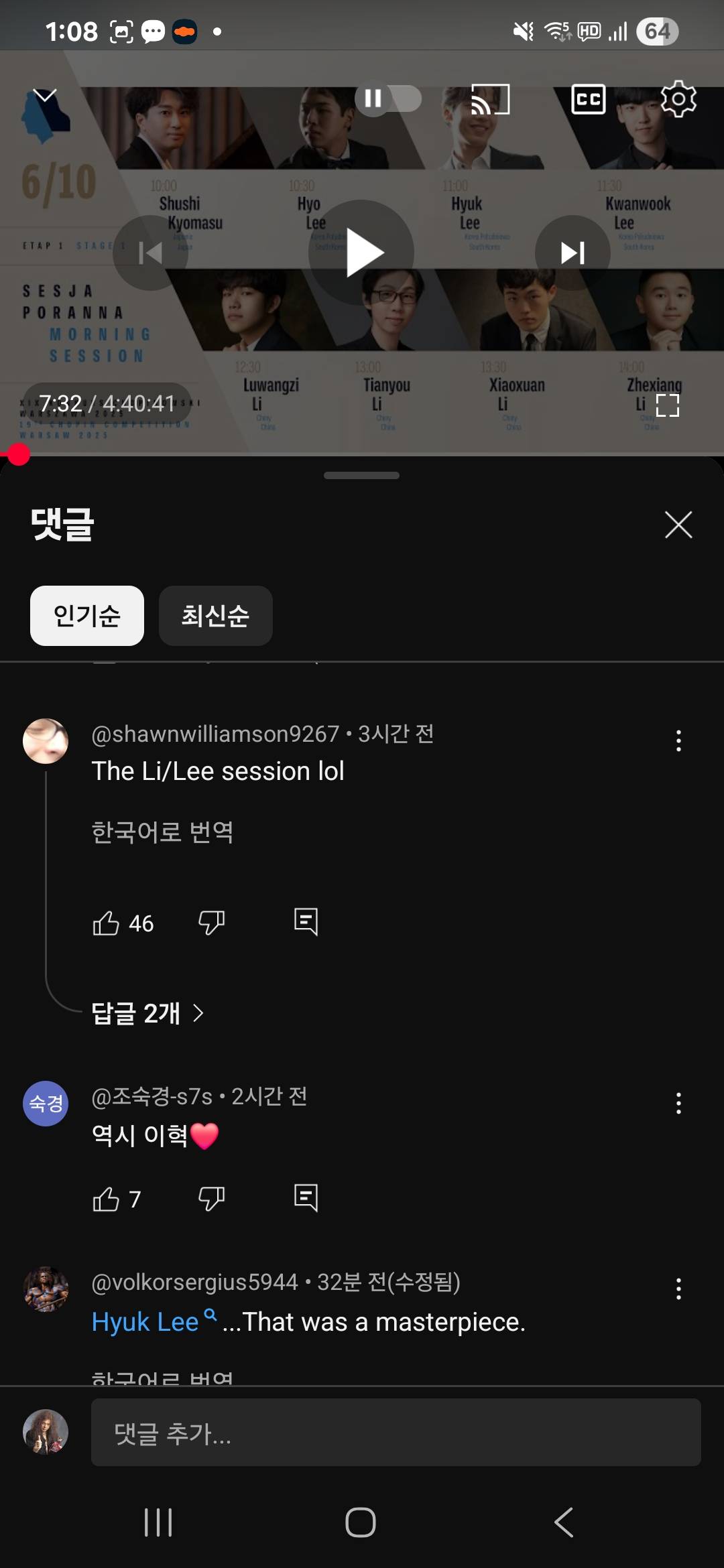Skip to the next video
724x1568 pixels.
[x=572, y=253]
